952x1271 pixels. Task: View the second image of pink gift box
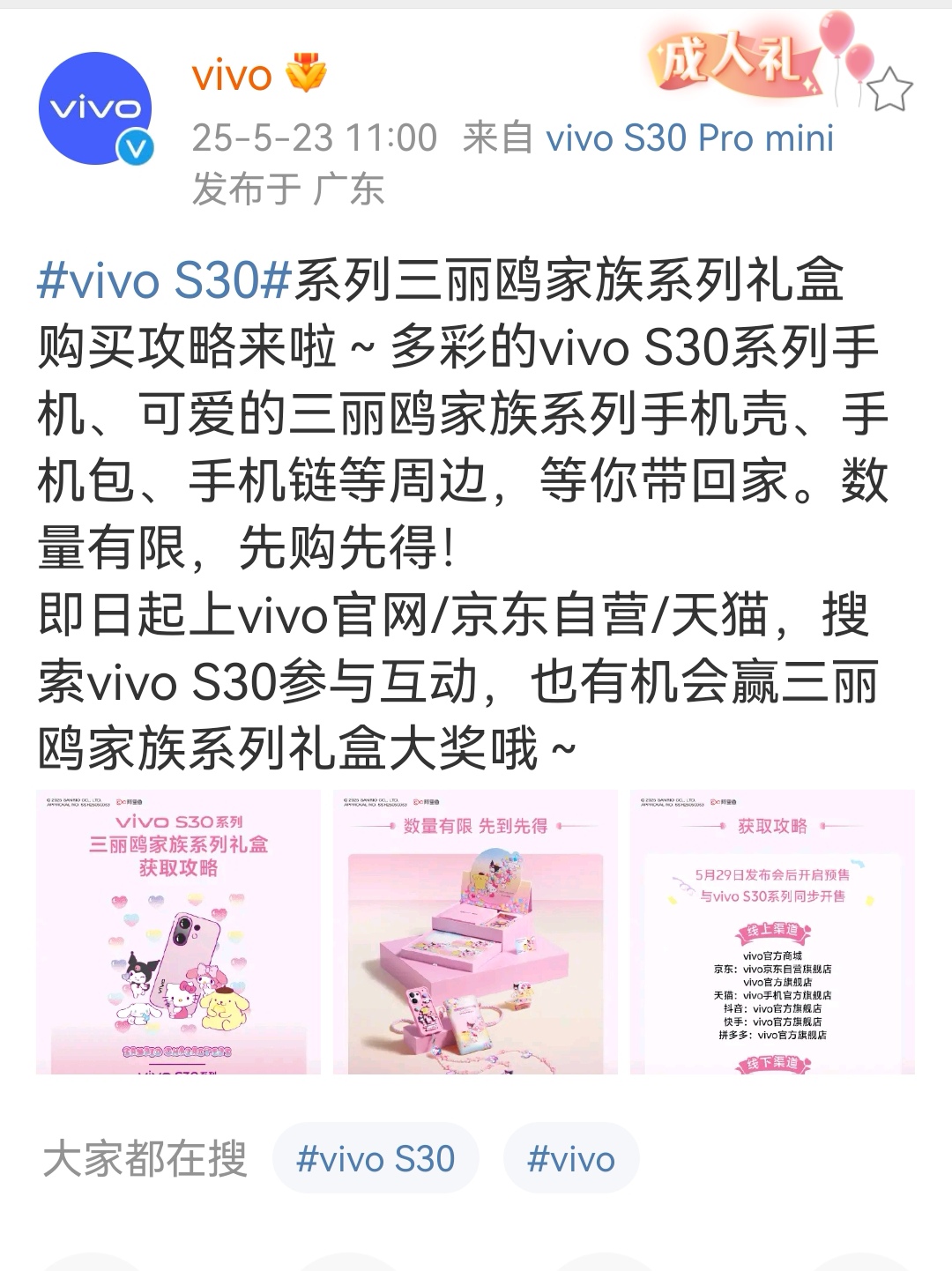[475, 932]
